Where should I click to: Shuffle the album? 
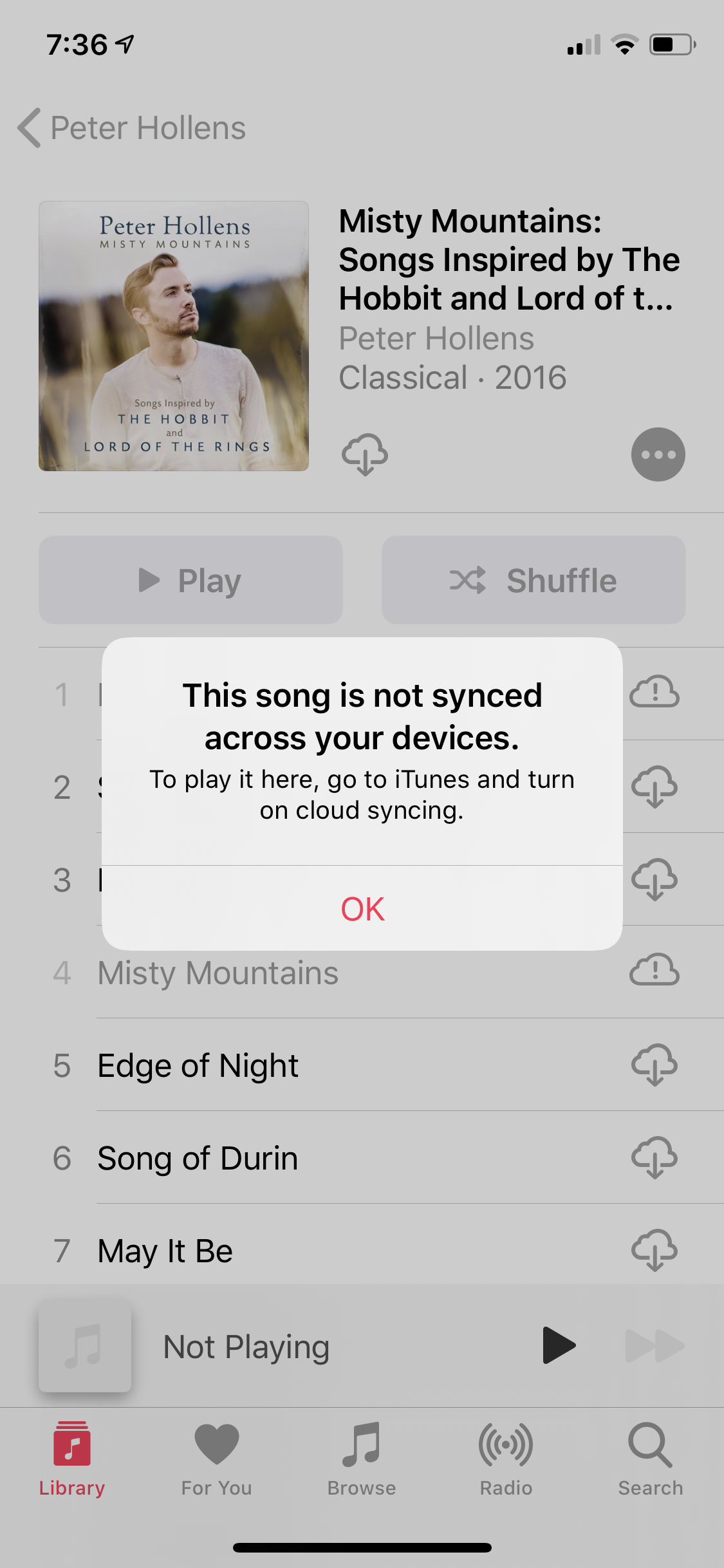533,580
